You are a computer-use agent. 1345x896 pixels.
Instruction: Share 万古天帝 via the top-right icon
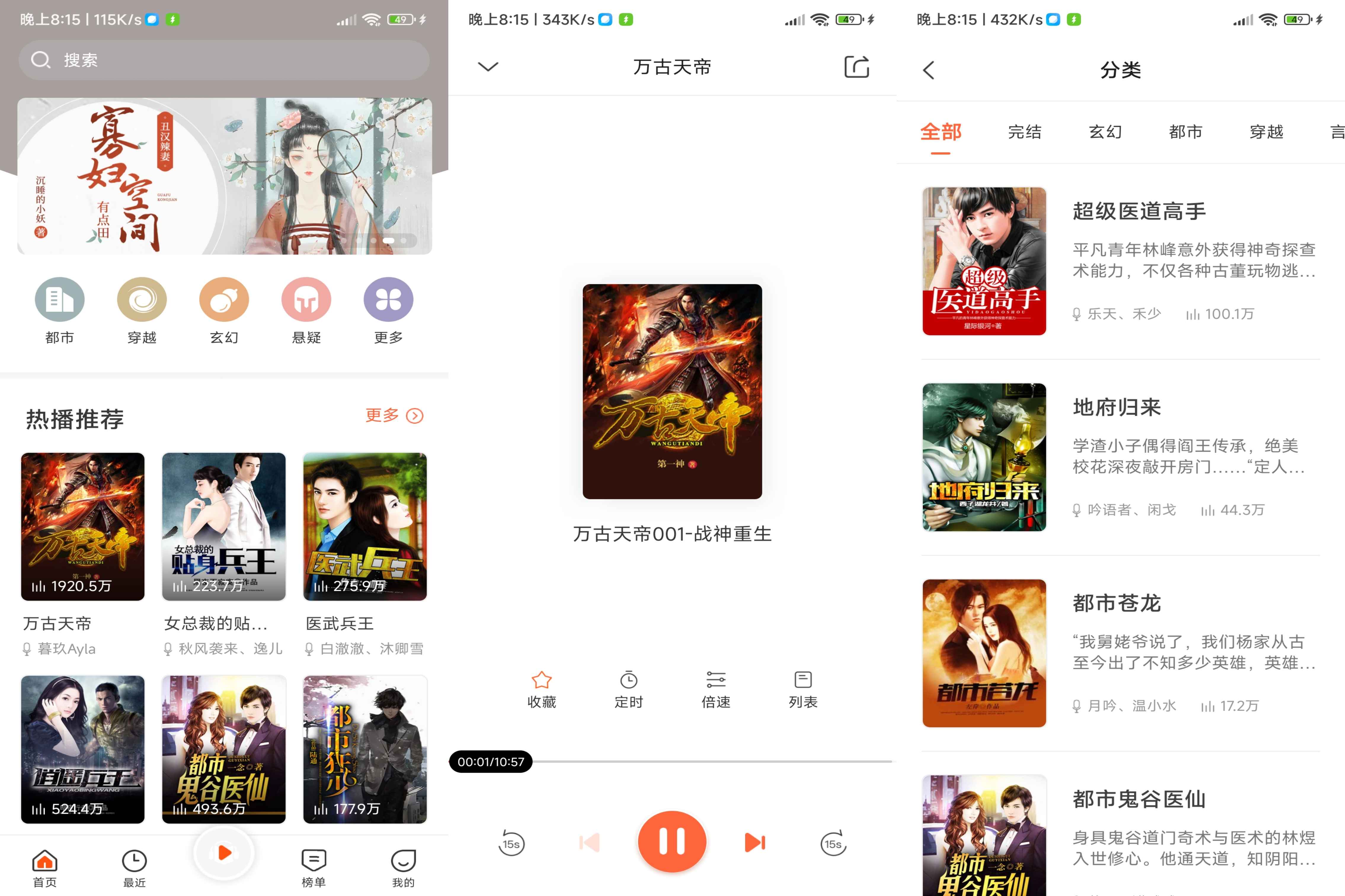coord(856,67)
